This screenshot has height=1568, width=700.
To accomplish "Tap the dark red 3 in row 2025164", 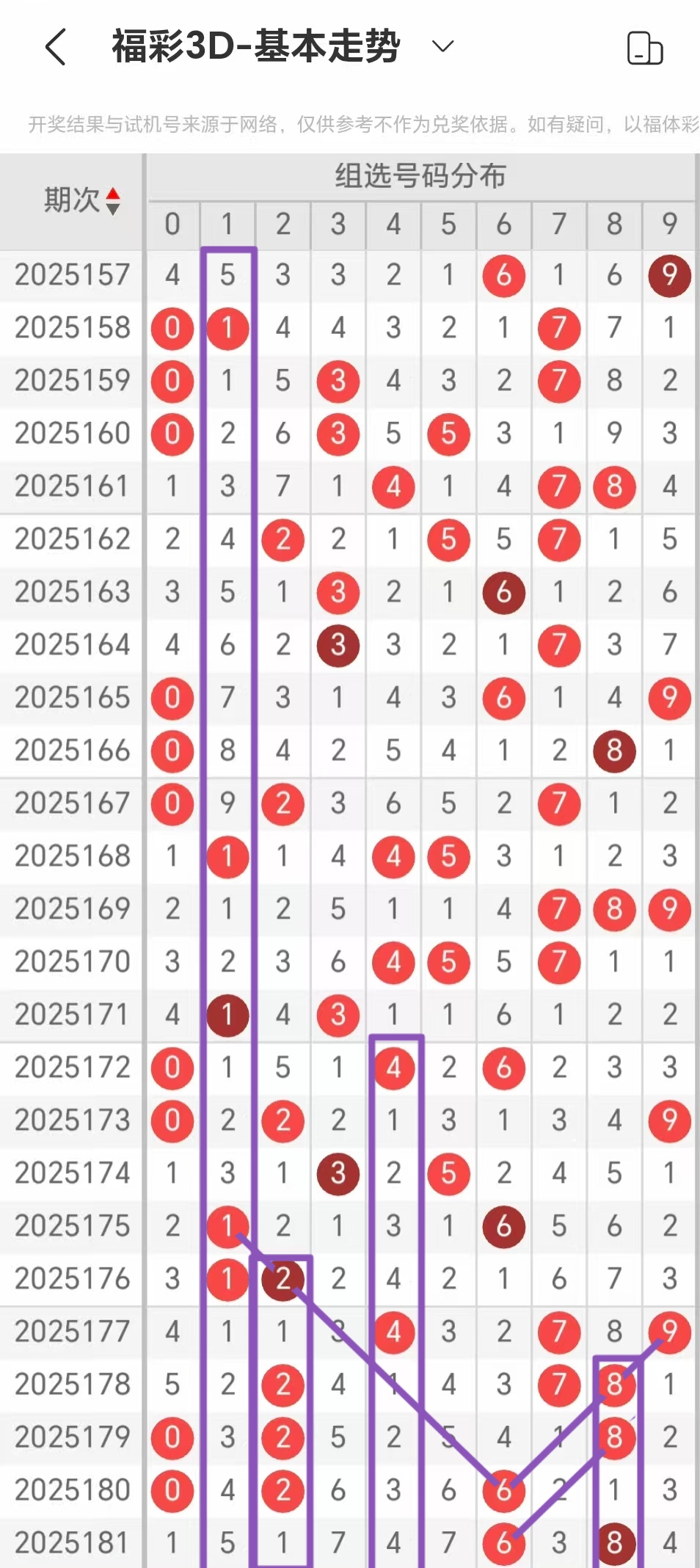I will [338, 645].
